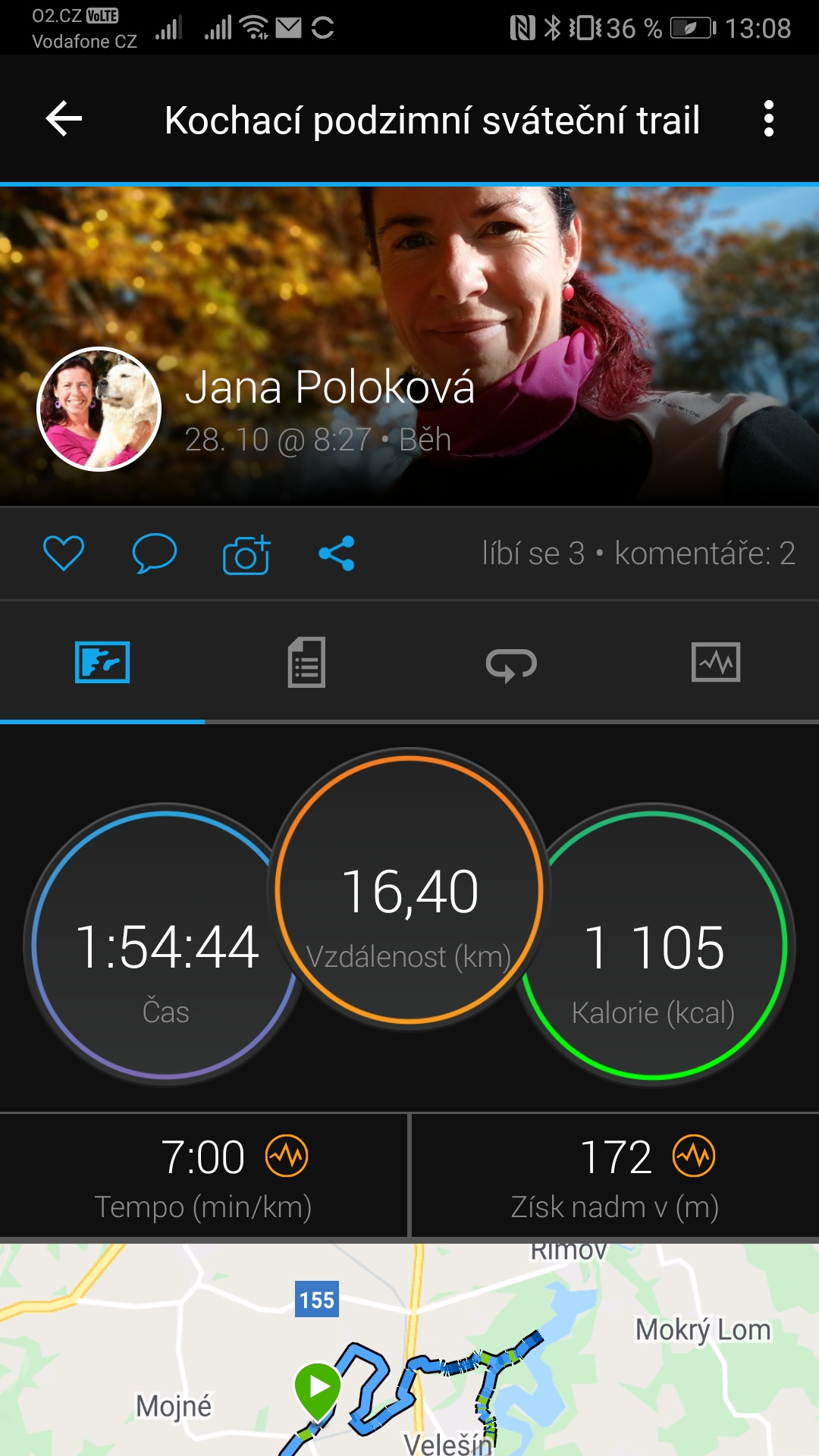
Task: Switch to the charts tab
Action: coord(716,662)
